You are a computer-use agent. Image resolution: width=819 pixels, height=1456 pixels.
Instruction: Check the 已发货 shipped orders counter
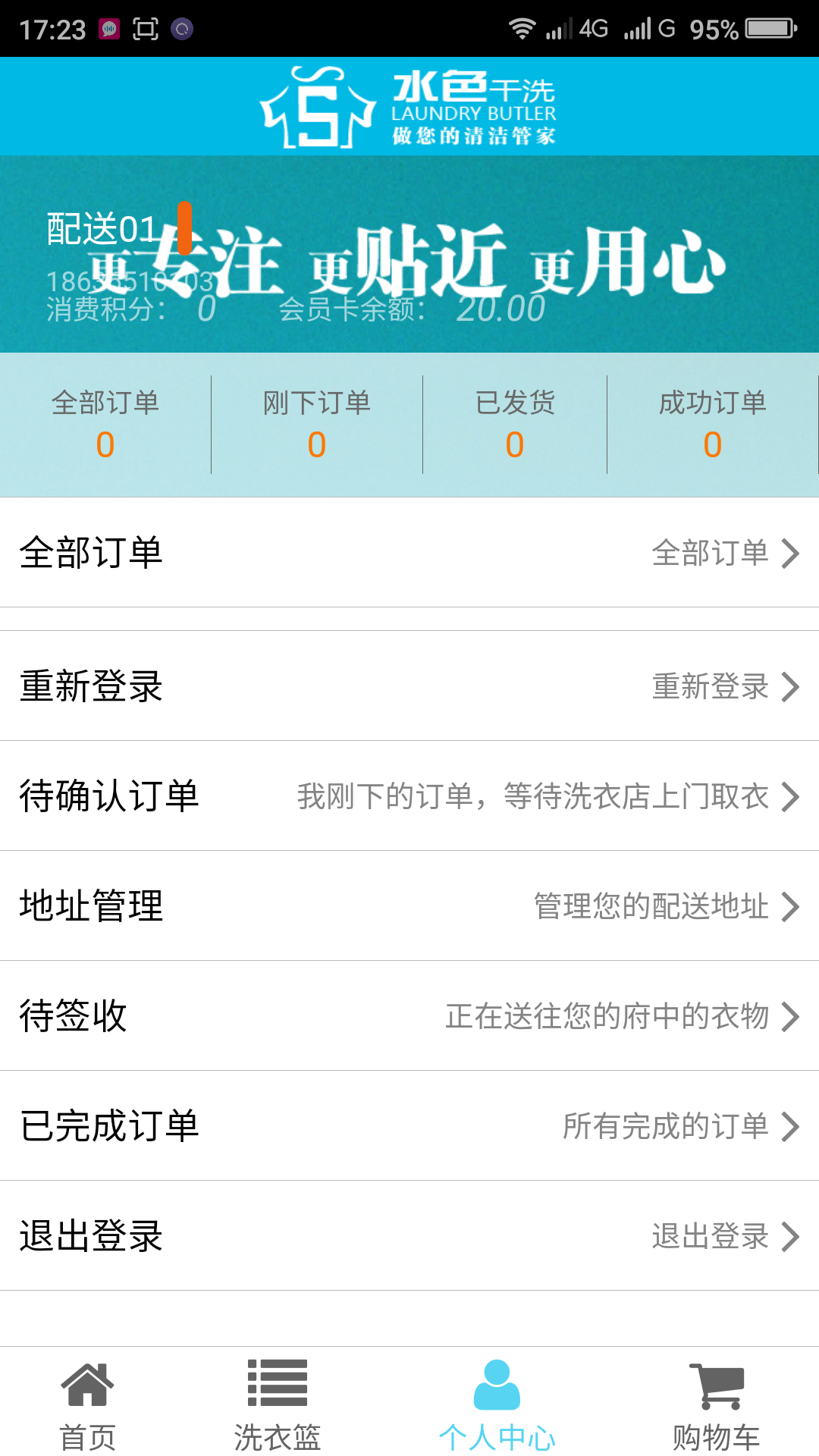coord(515,424)
